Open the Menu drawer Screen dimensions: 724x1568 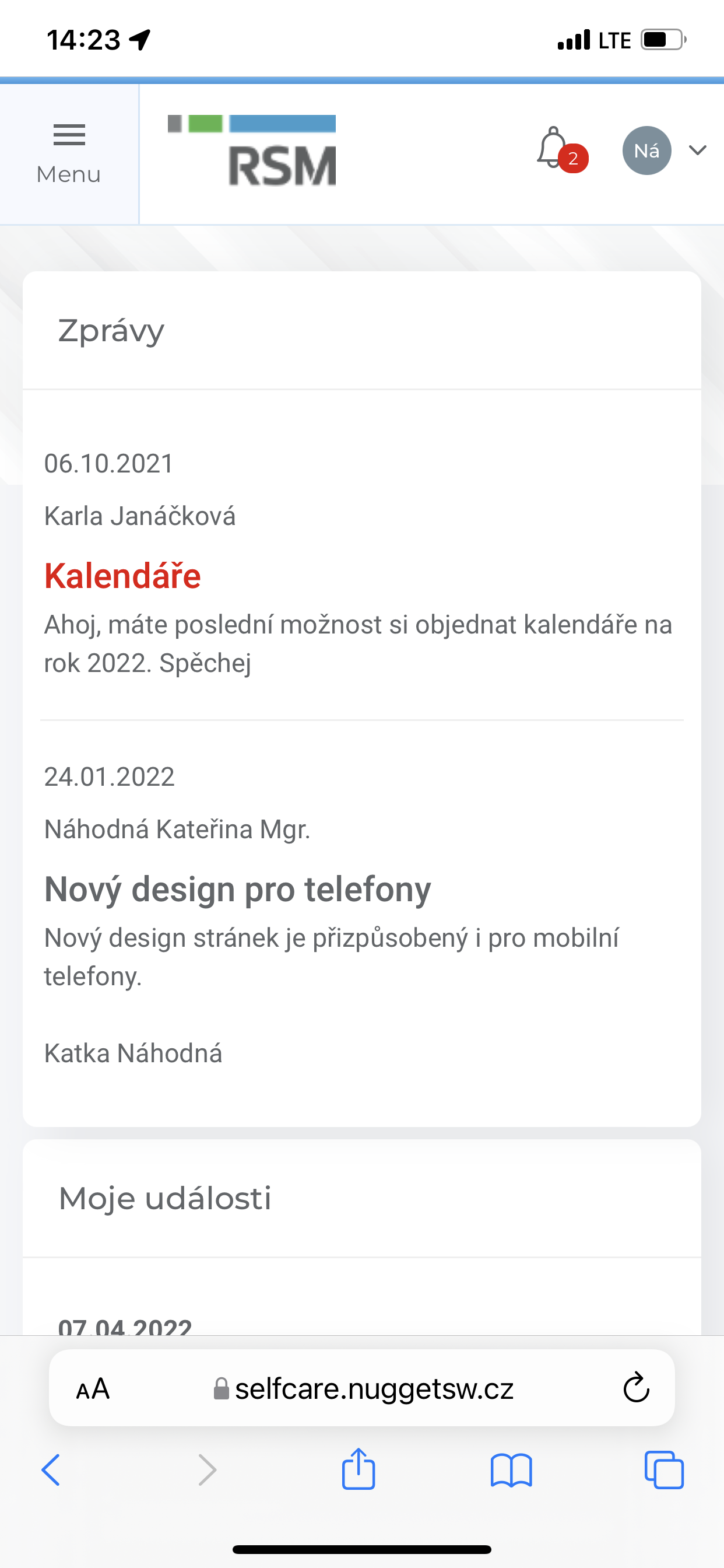(69, 154)
